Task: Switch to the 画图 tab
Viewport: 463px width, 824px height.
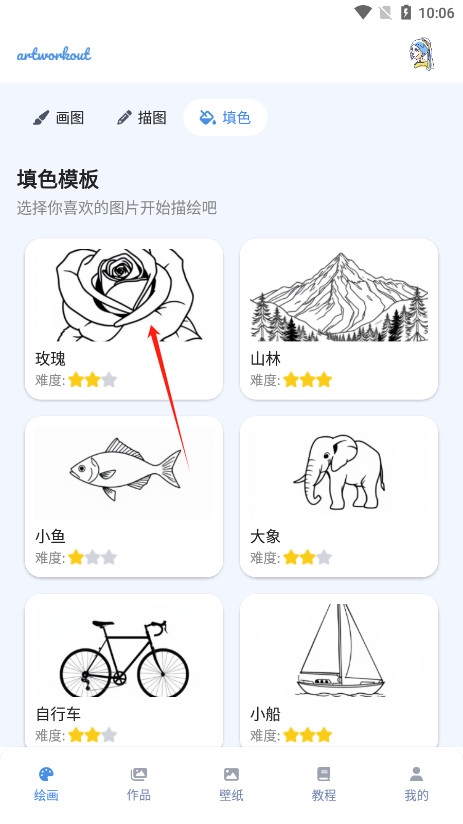Action: coord(58,117)
